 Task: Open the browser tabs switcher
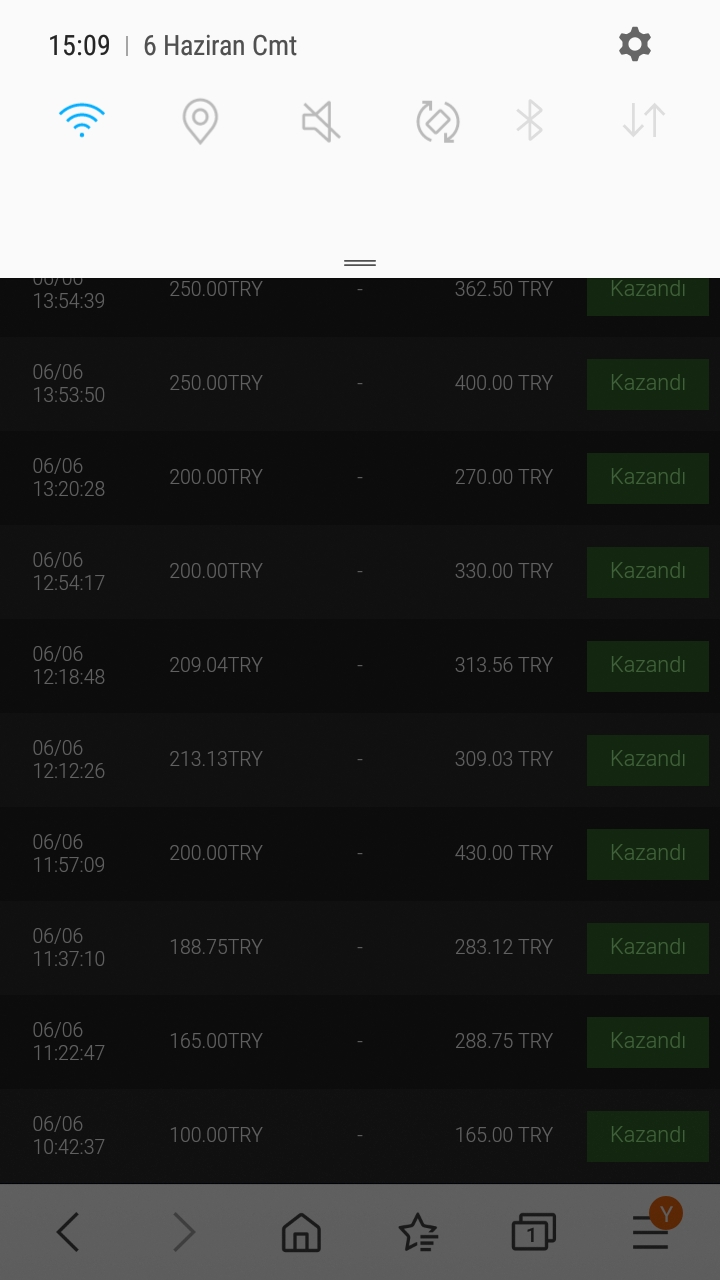tap(533, 1232)
